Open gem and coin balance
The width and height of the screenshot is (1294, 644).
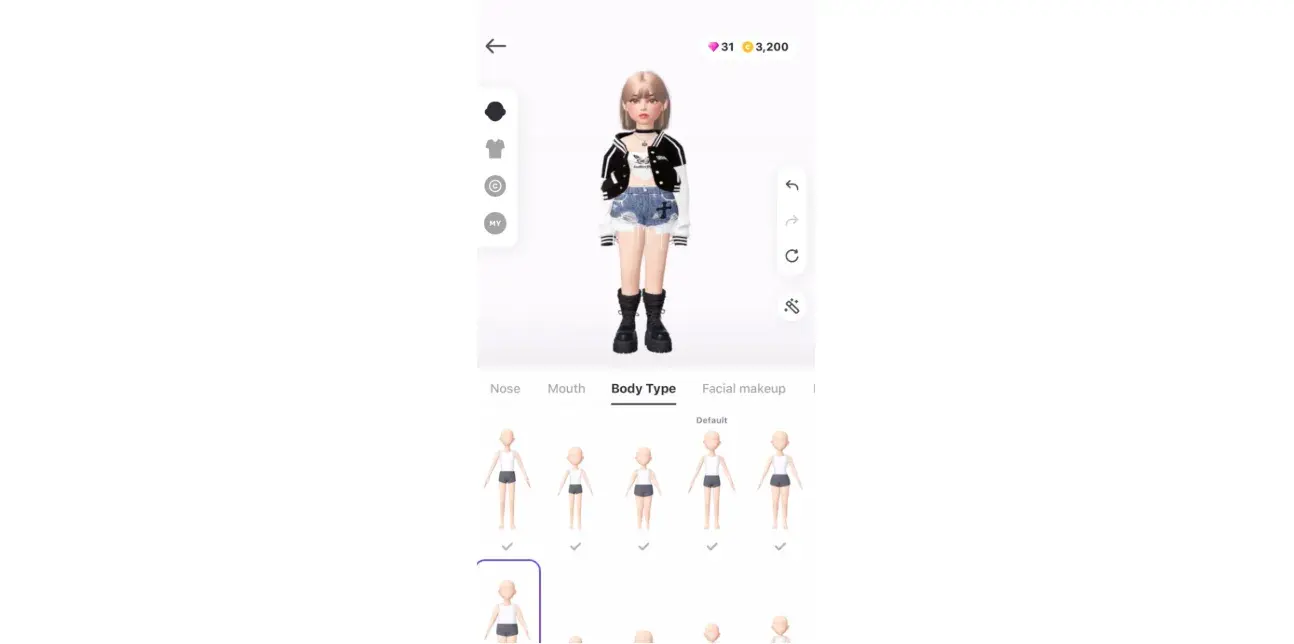point(748,47)
